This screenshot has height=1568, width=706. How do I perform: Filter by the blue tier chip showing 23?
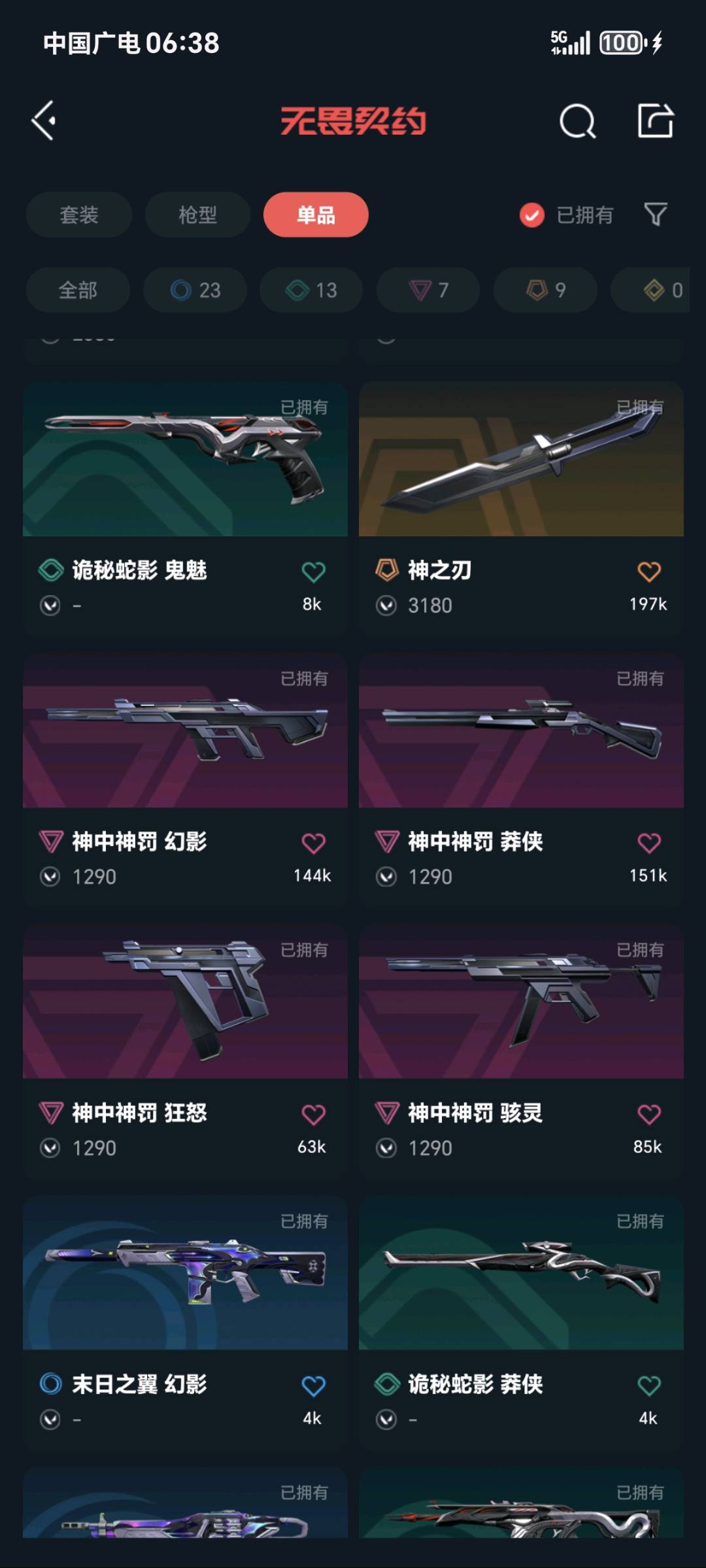pos(195,290)
